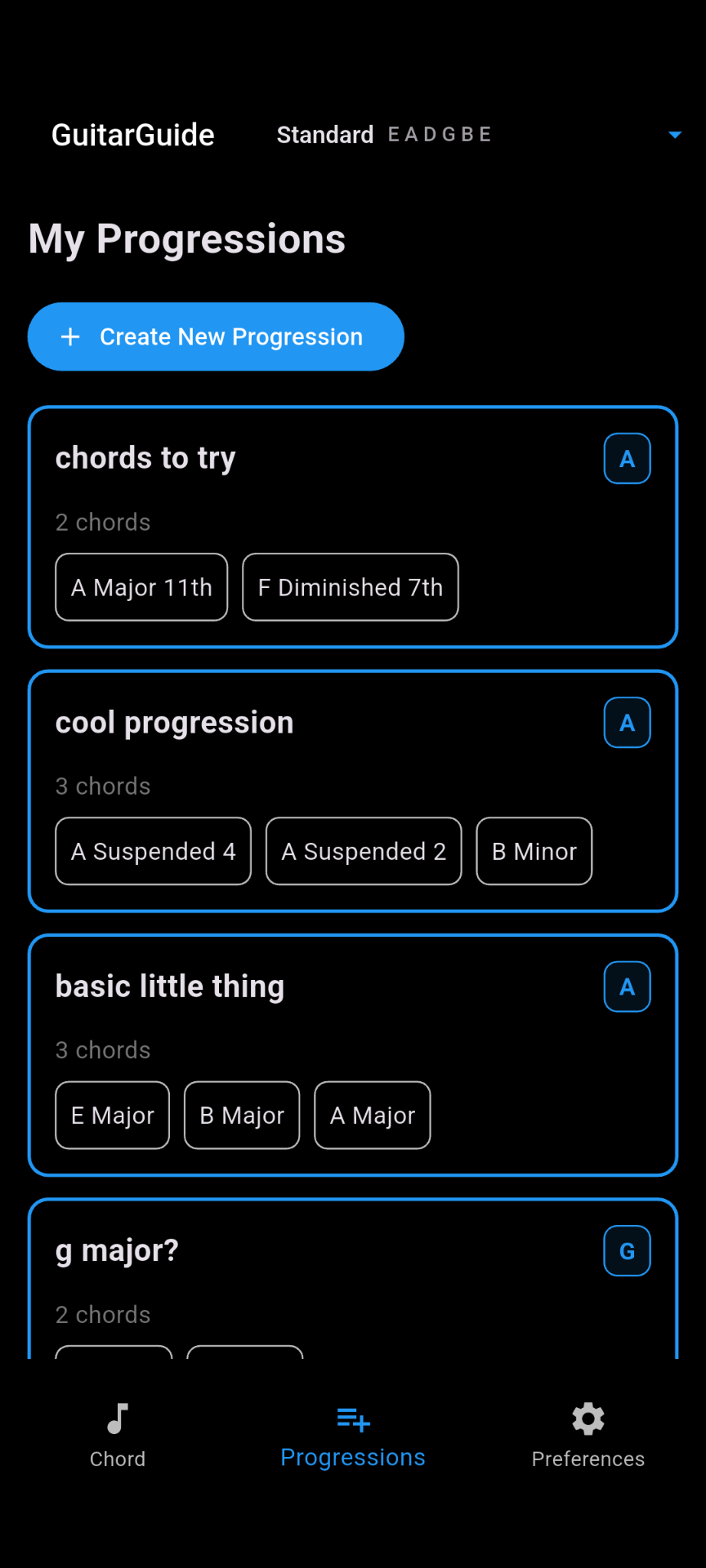Tap Create New Progression button
Image resolution: width=706 pixels, height=1568 pixels.
216,336
